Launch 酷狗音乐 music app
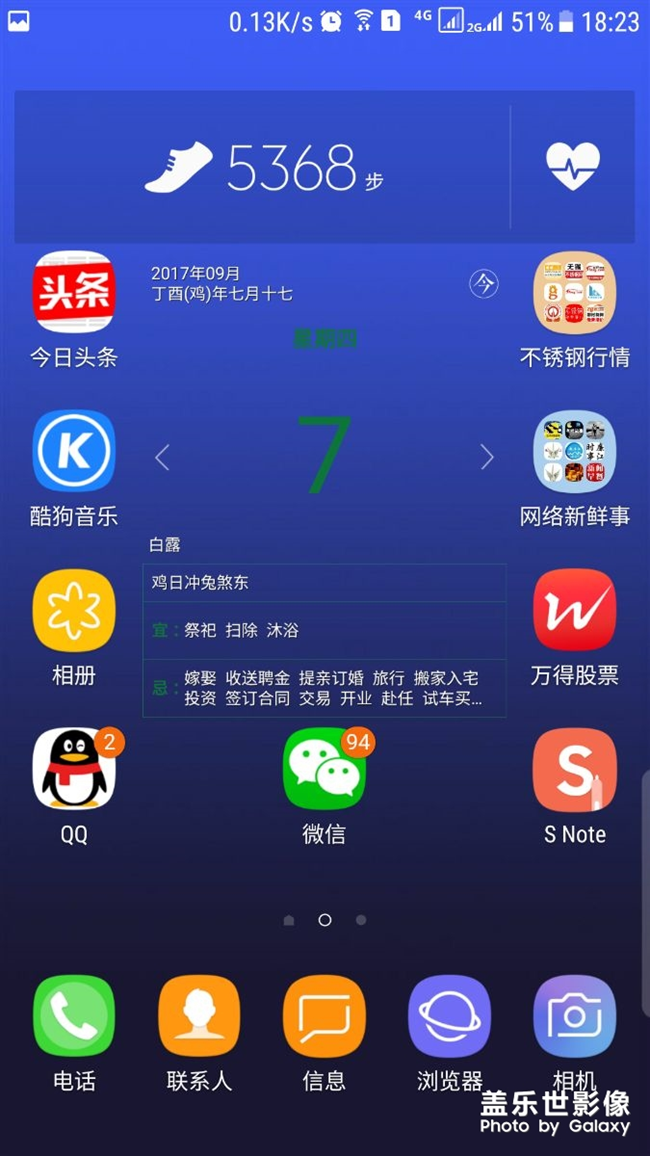 click(x=74, y=451)
